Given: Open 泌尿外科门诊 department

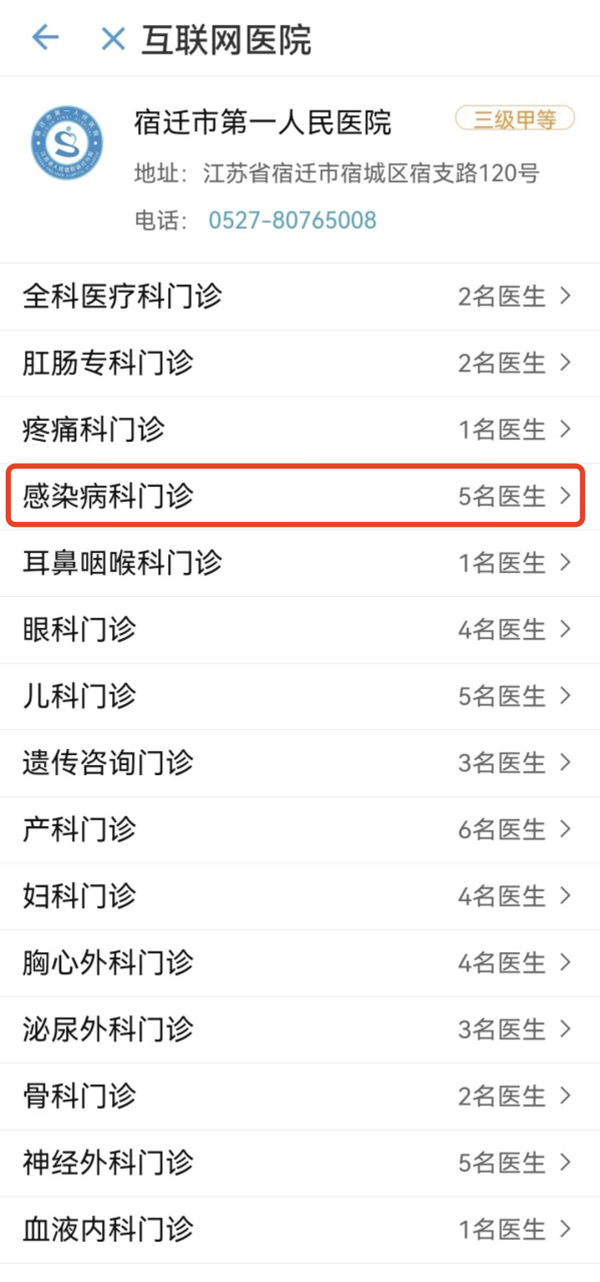Looking at the screenshot, I should coord(298,1029).
